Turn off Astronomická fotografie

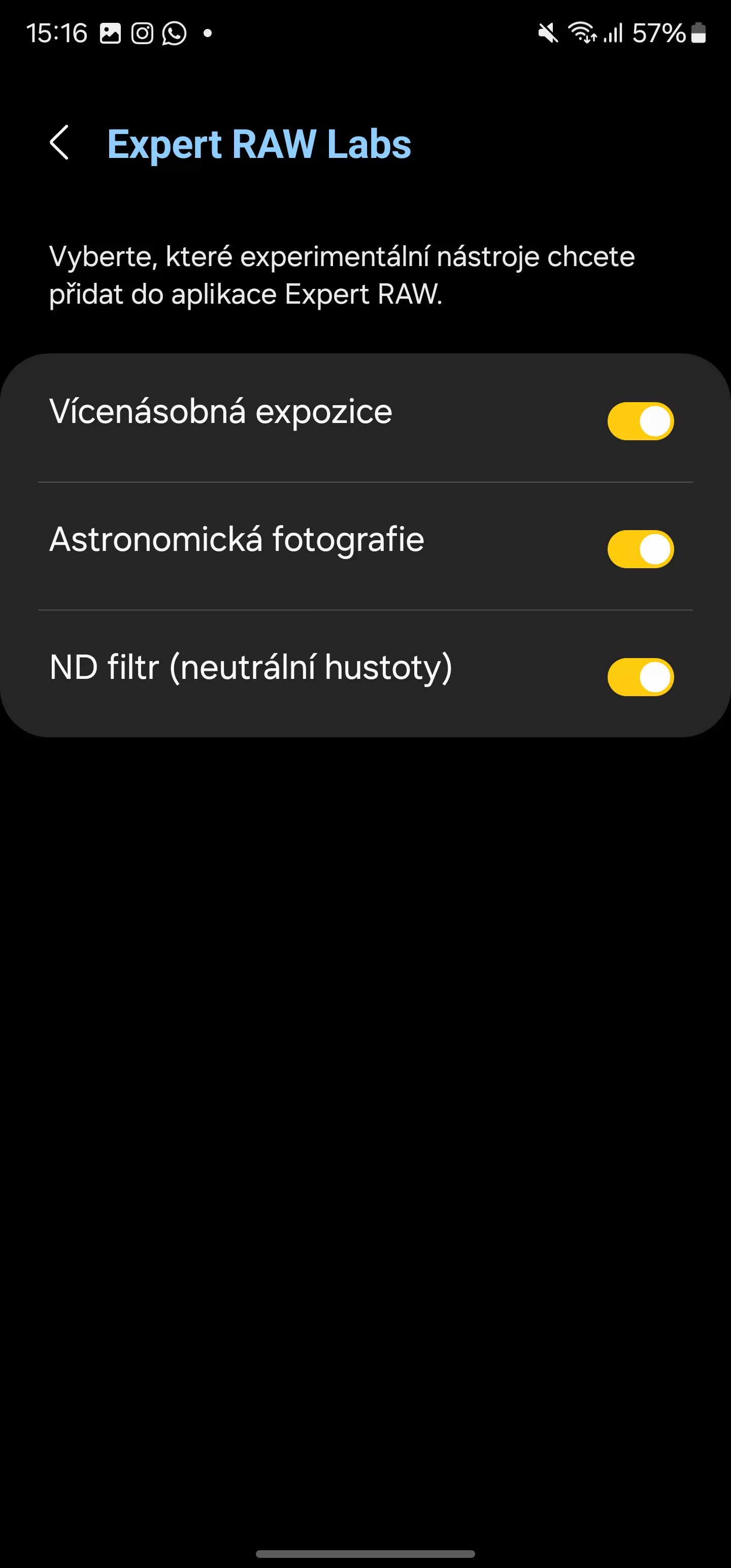coord(640,548)
